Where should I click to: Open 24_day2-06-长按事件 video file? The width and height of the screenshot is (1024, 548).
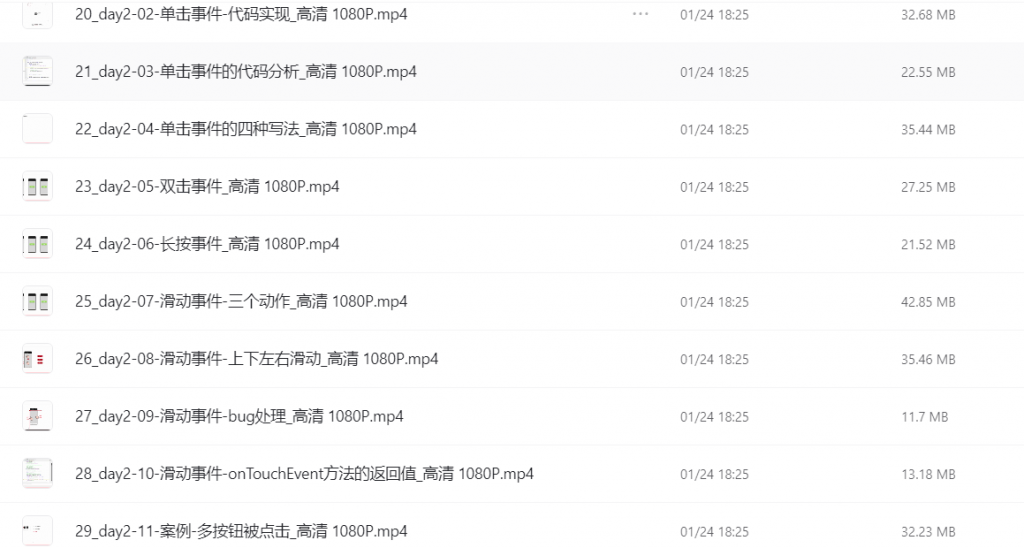(206, 244)
